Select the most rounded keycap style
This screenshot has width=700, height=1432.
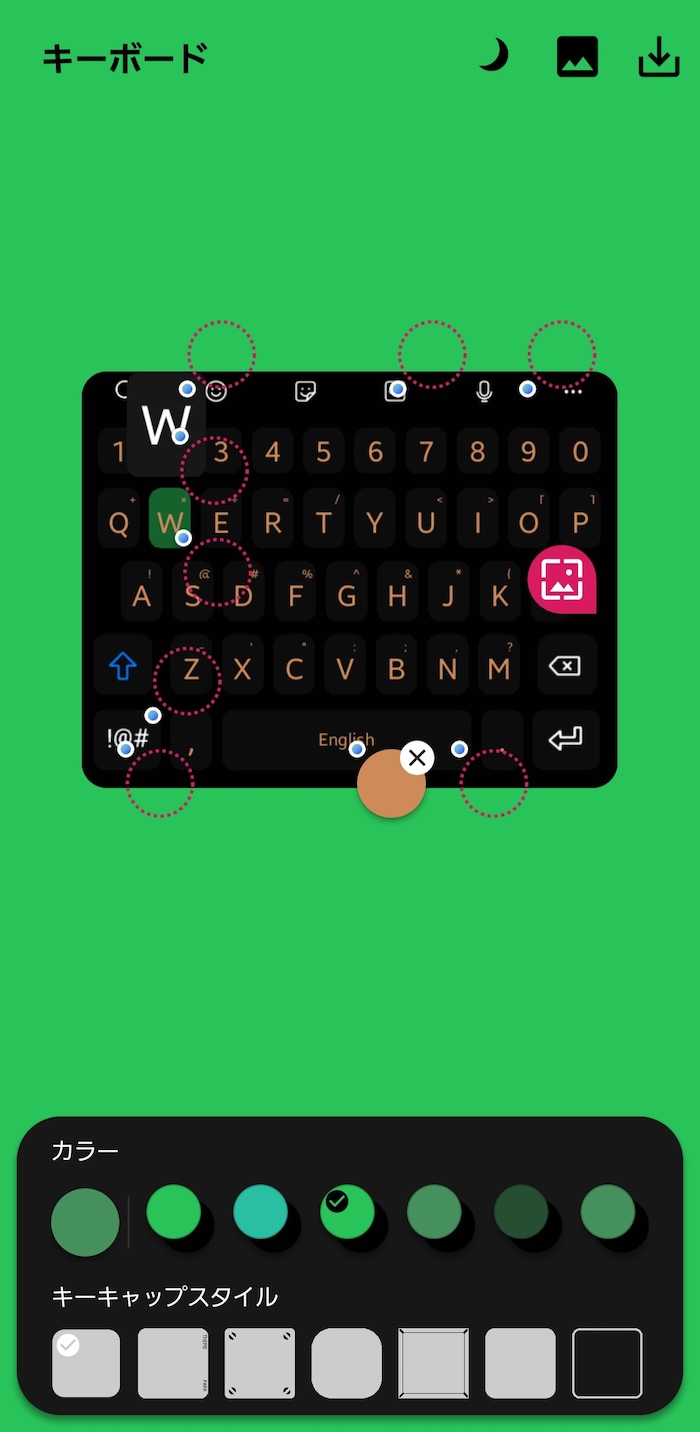pos(347,1363)
